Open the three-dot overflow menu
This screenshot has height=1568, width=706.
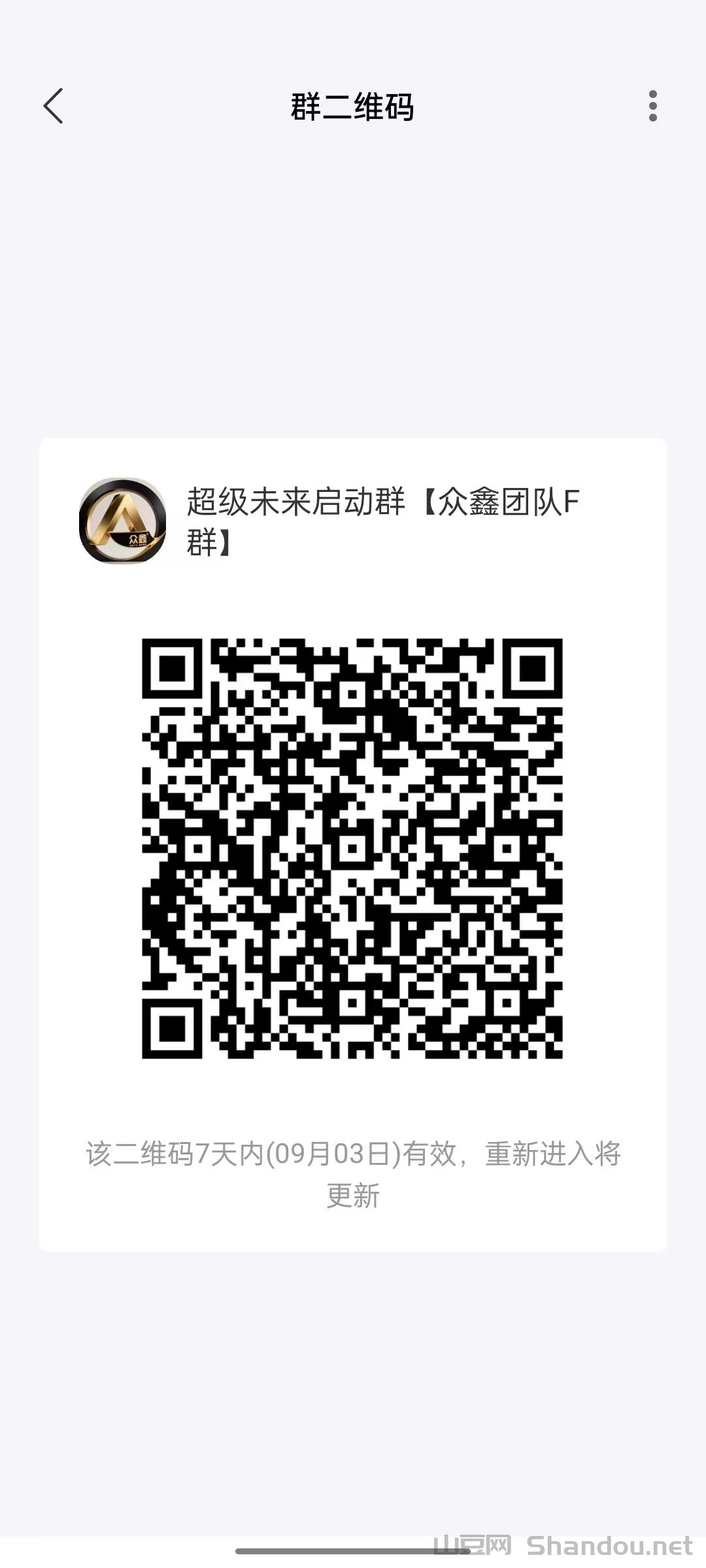[652, 106]
